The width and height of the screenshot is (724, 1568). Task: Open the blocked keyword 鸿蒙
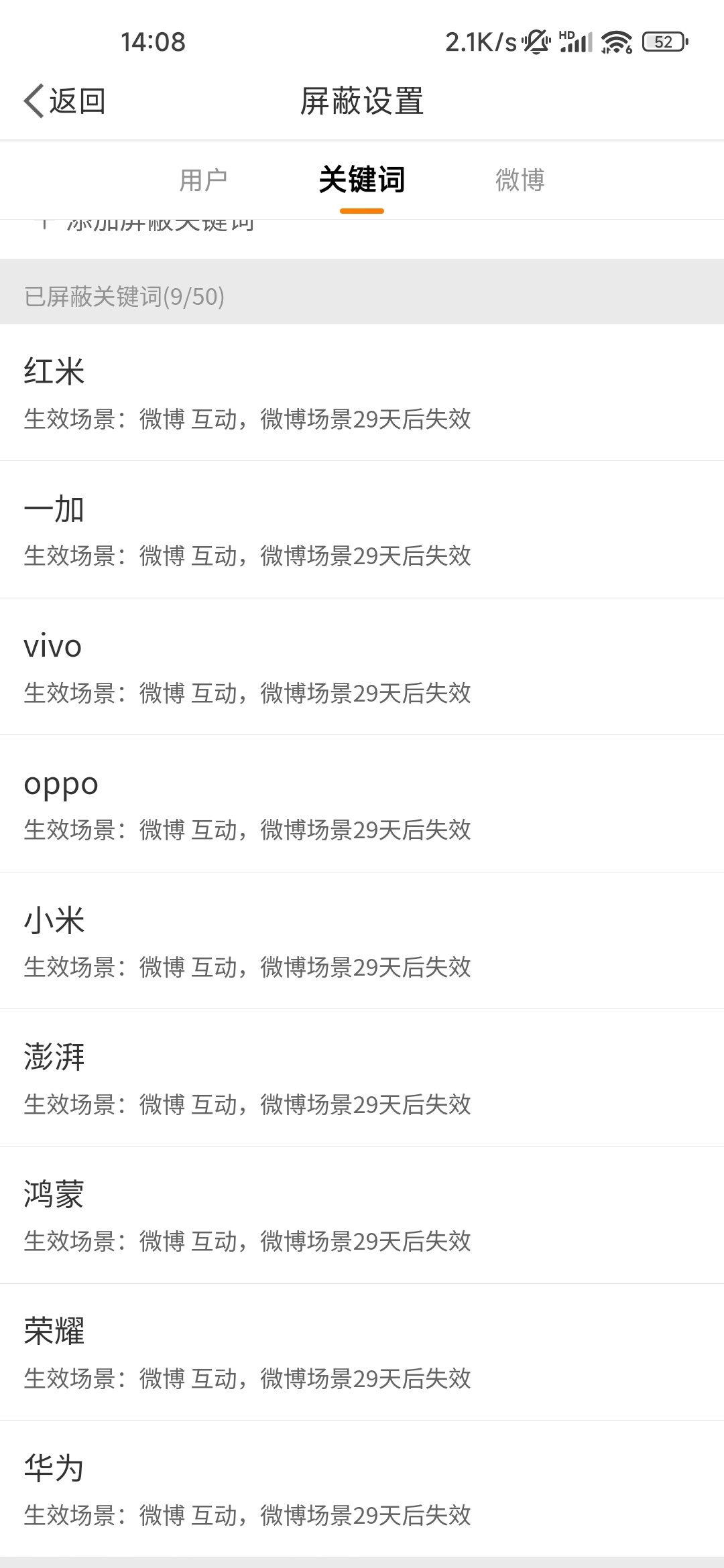362,1216
